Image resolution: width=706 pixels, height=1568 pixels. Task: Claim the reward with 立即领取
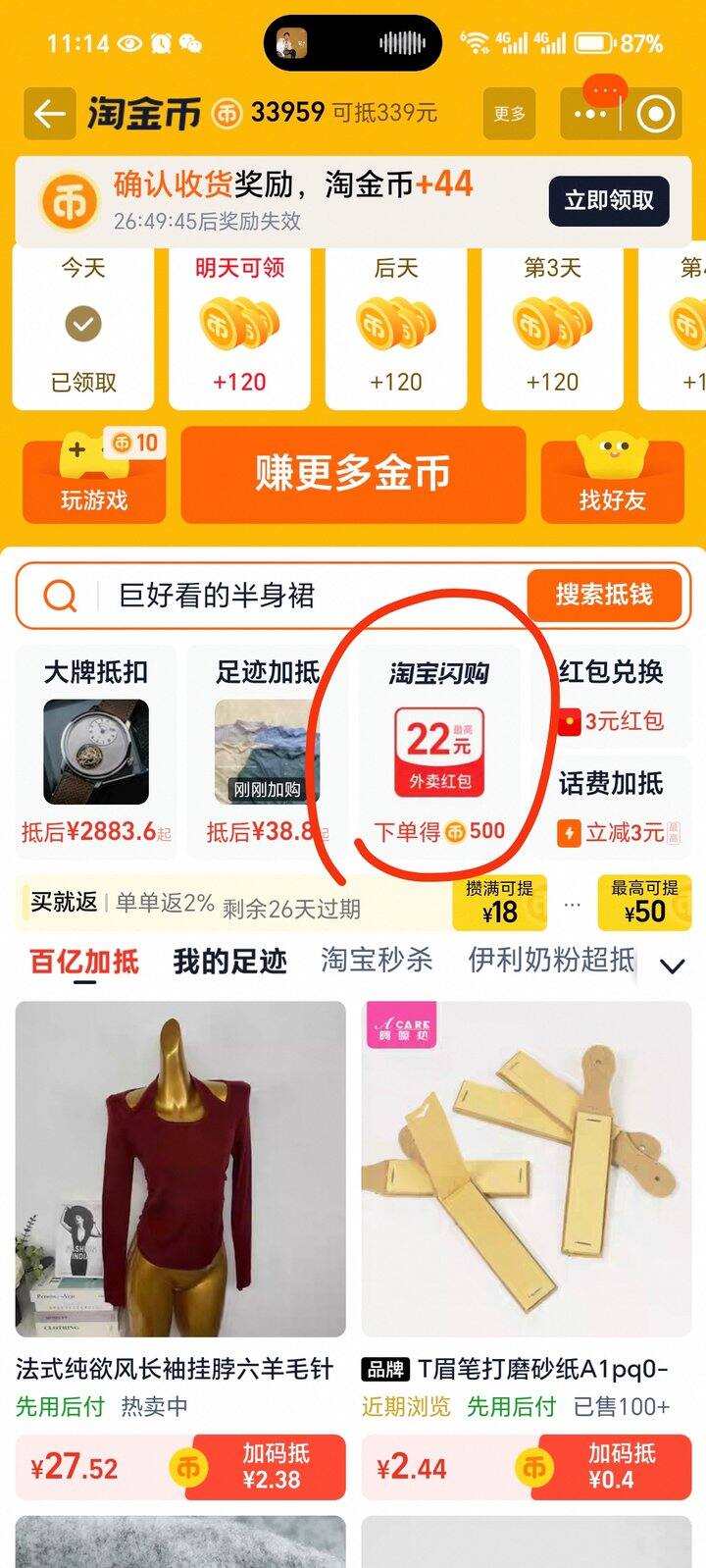(608, 201)
